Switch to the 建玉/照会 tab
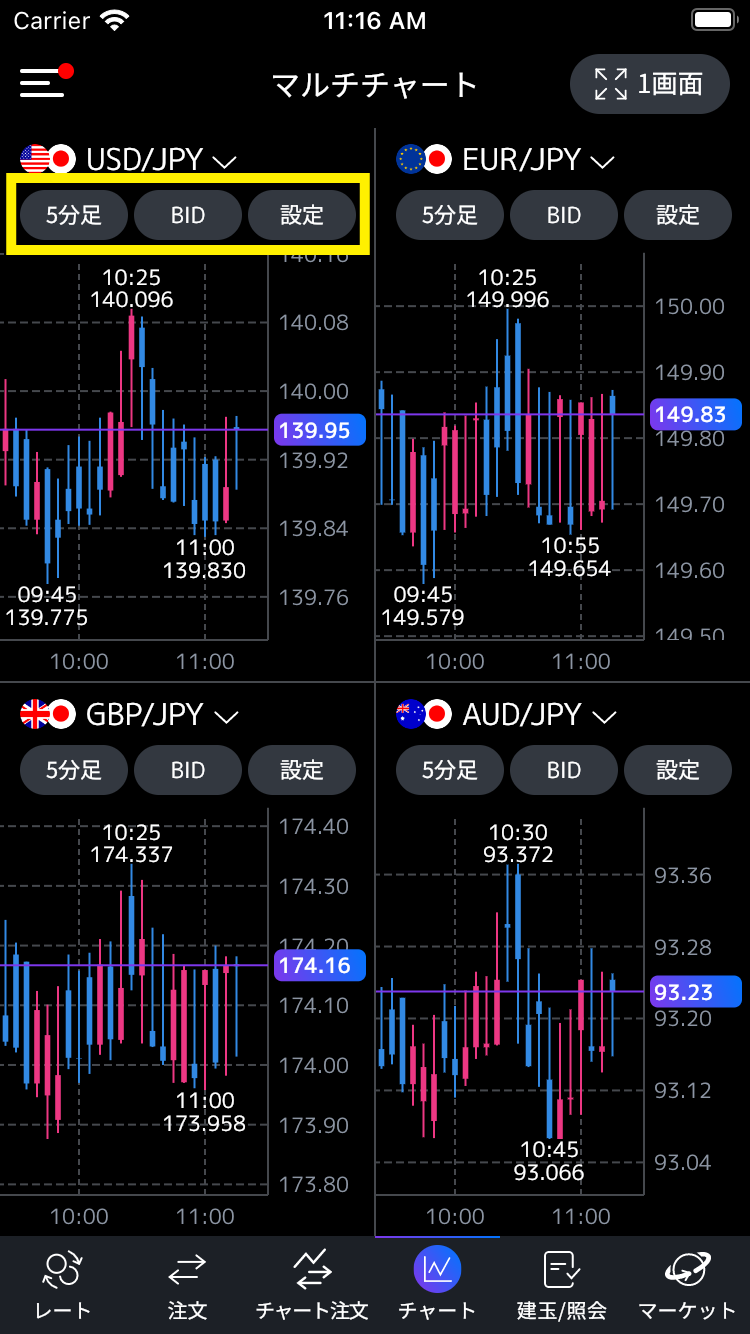Viewport: 750px width, 1334px height. [x=562, y=1285]
